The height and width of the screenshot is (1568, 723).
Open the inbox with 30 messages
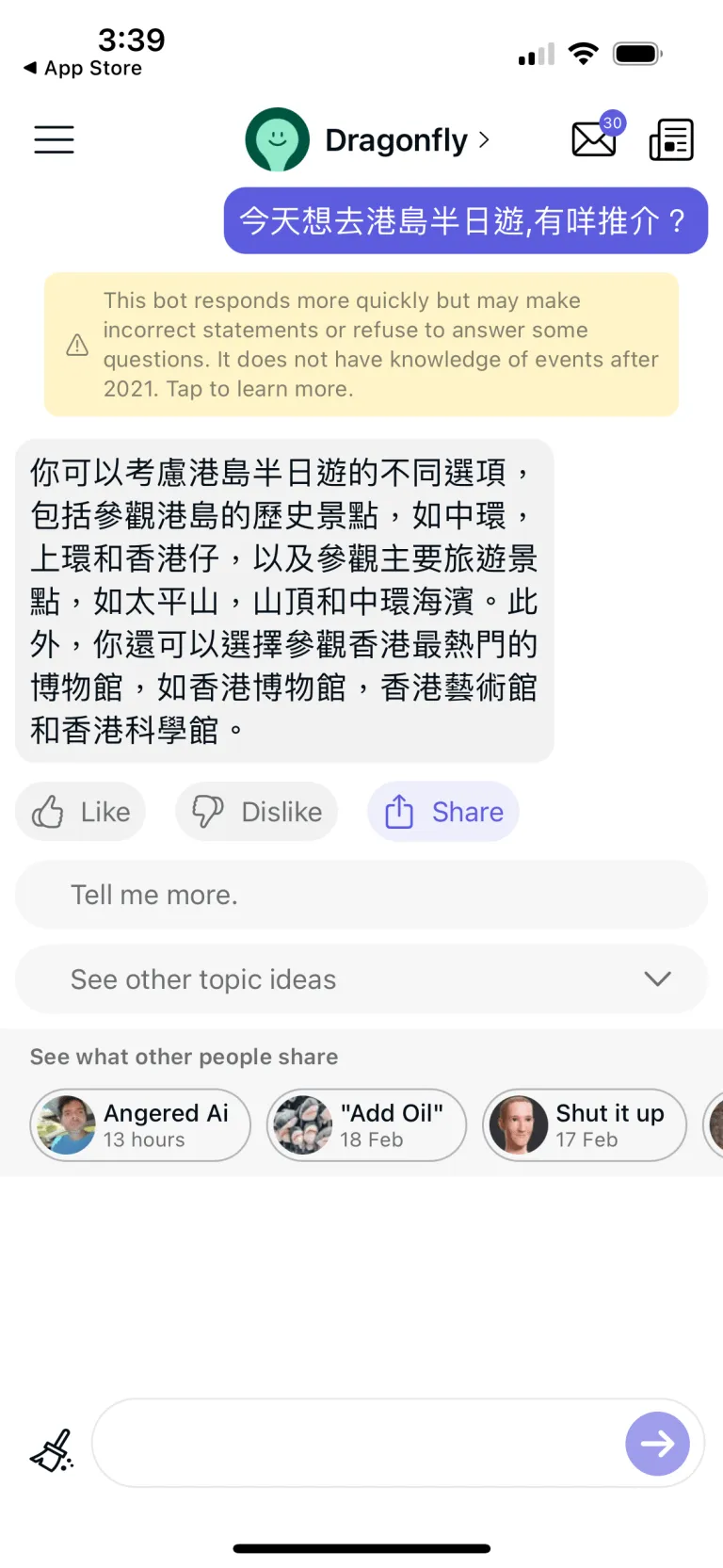point(595,138)
